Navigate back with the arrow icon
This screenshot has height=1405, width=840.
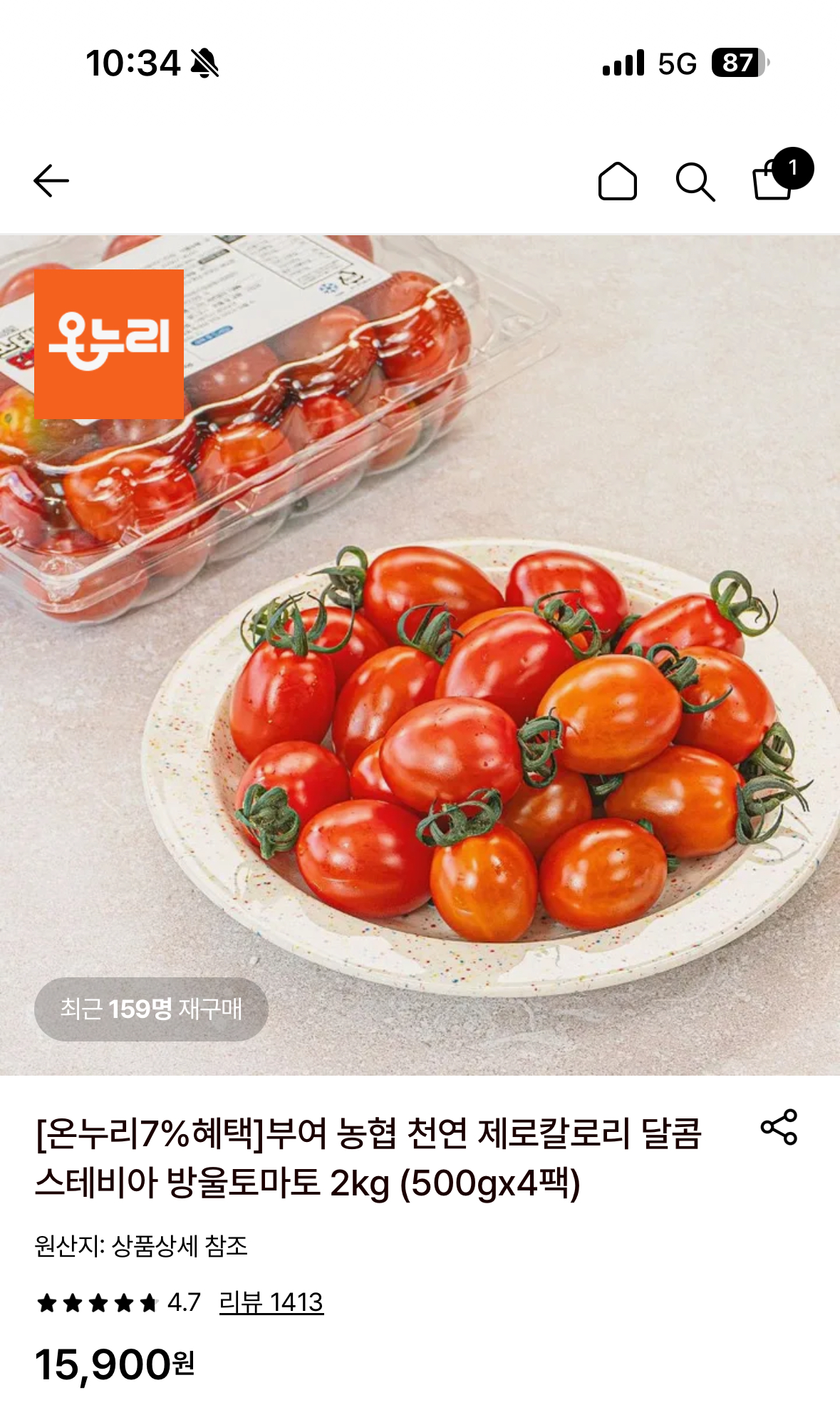51,181
